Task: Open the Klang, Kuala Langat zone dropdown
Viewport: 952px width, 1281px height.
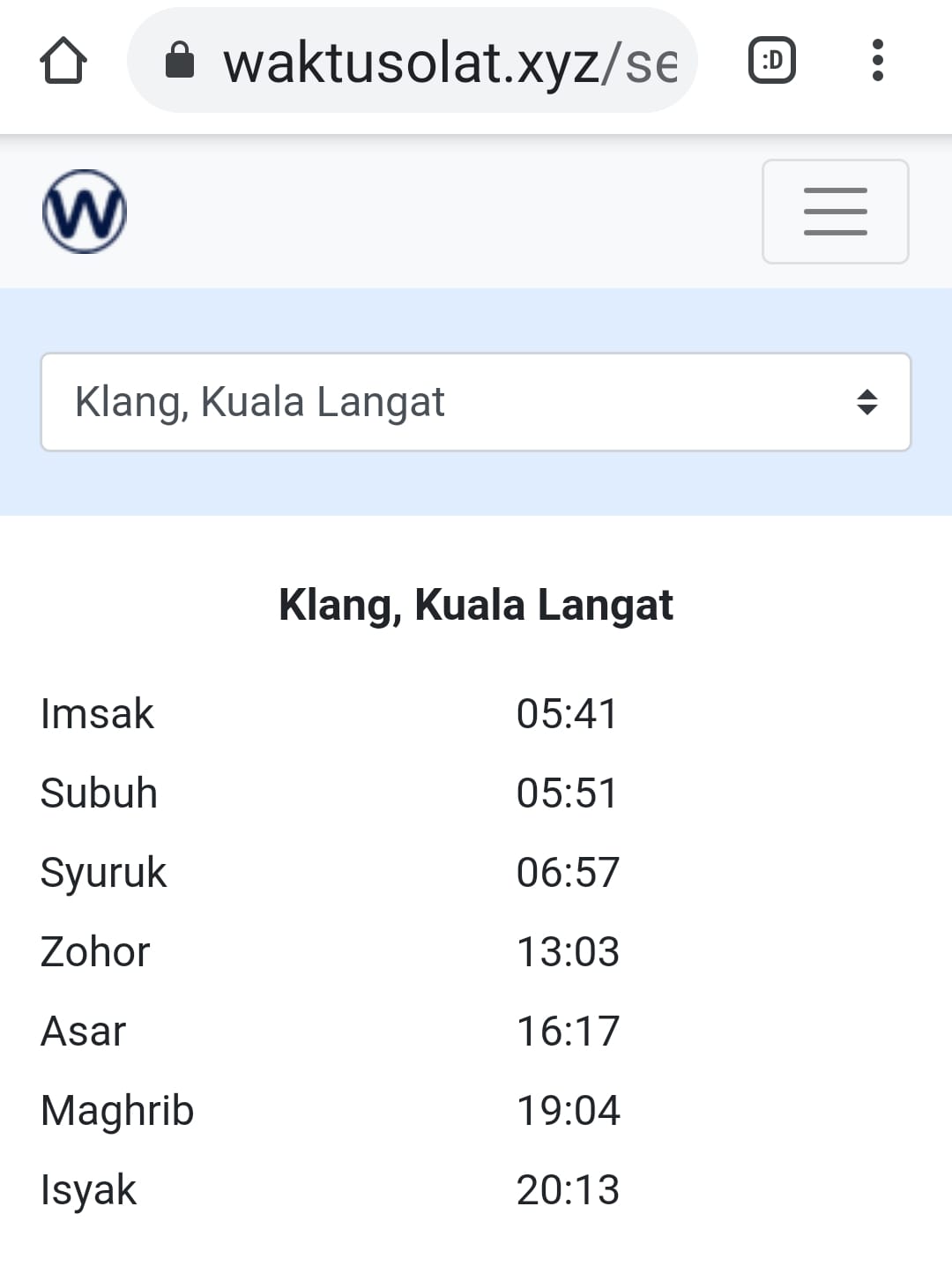Action: point(476,402)
